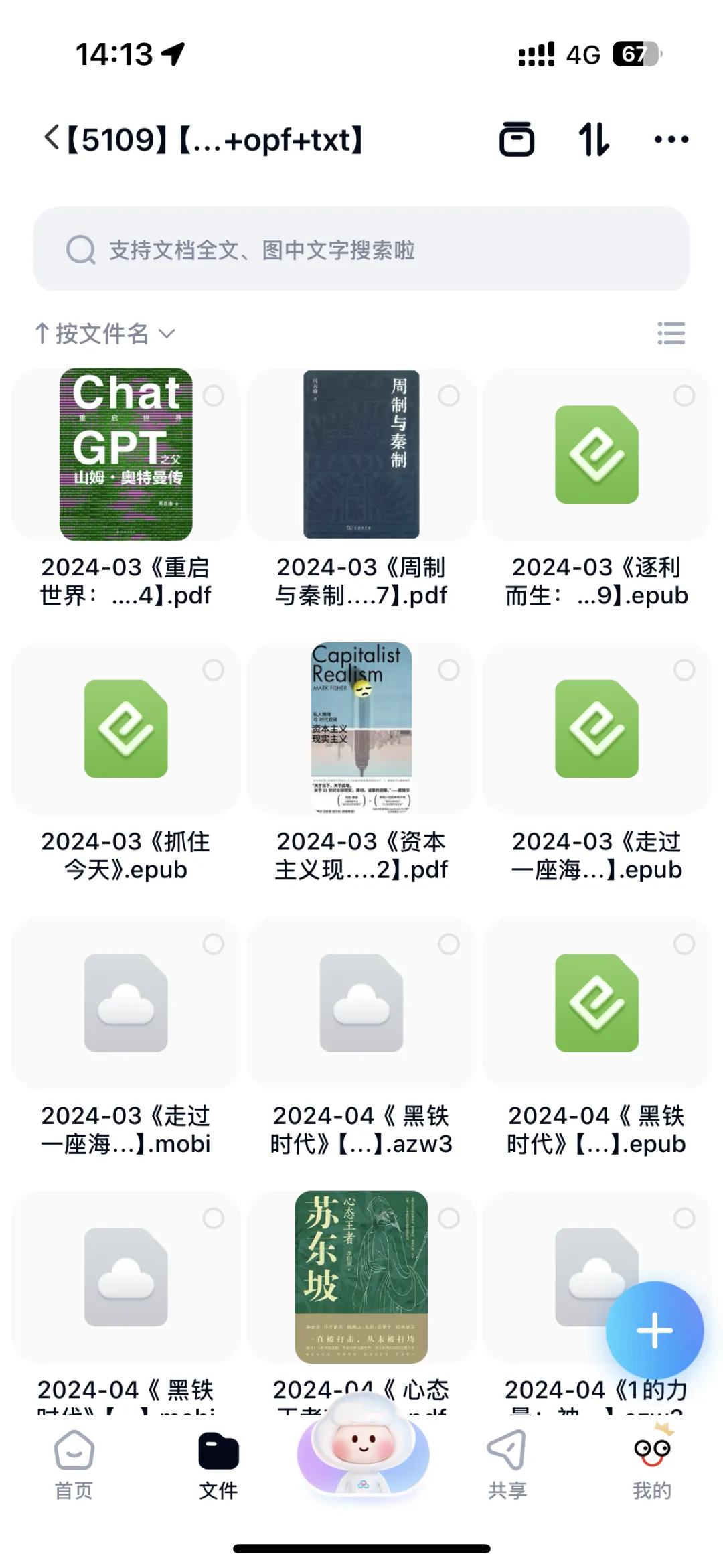
Task: Open the 重启世界 ChatGPT pdf file
Action: click(126, 455)
